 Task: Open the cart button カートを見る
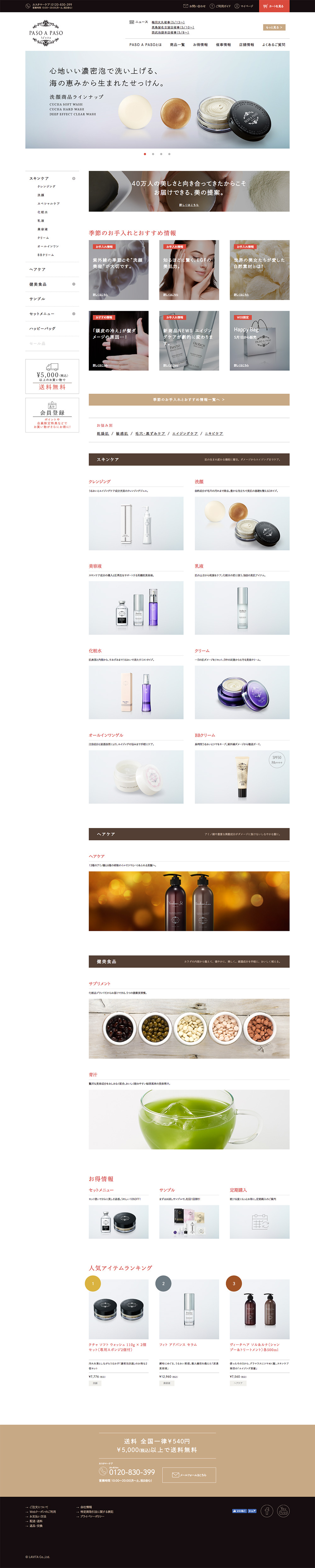tap(274, 6)
